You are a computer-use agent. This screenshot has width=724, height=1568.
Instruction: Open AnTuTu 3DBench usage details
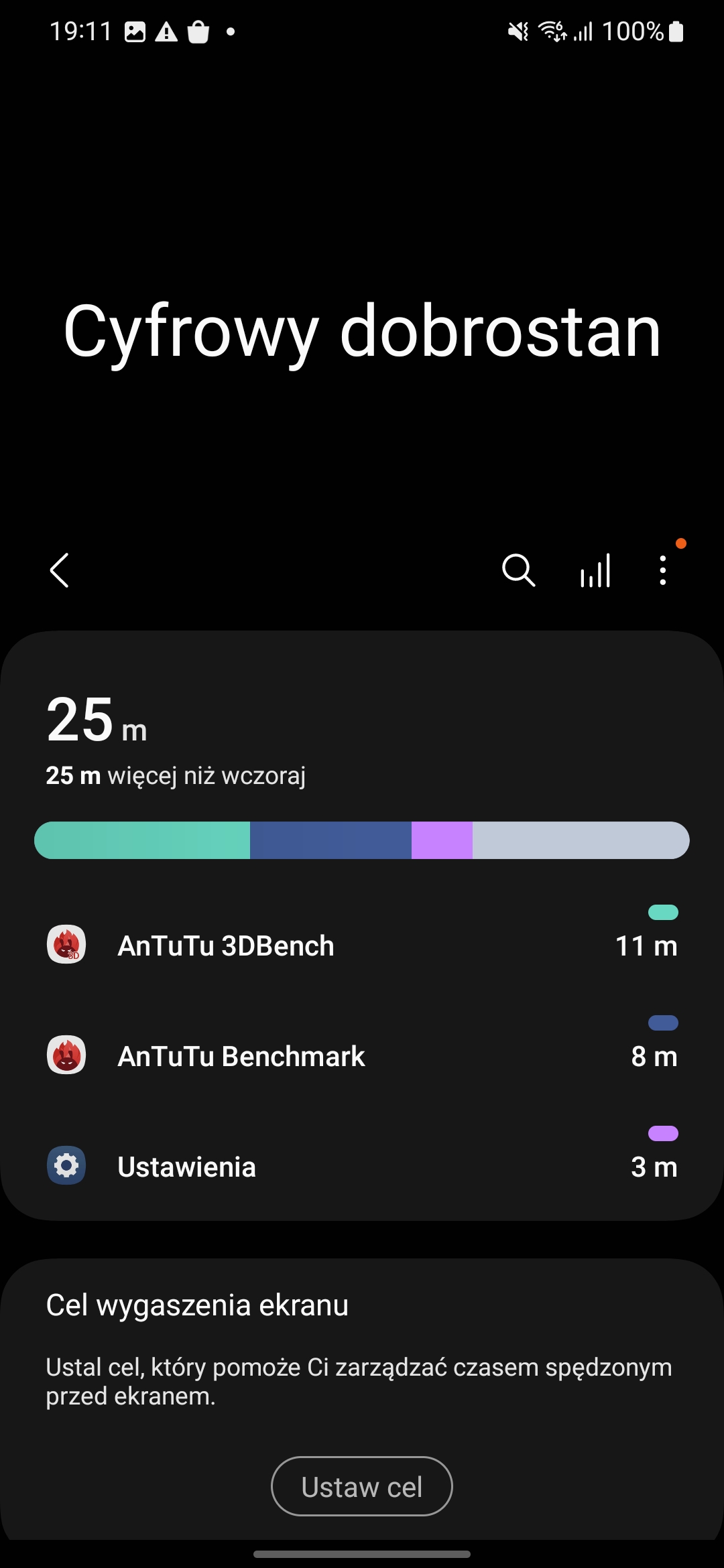[362, 945]
